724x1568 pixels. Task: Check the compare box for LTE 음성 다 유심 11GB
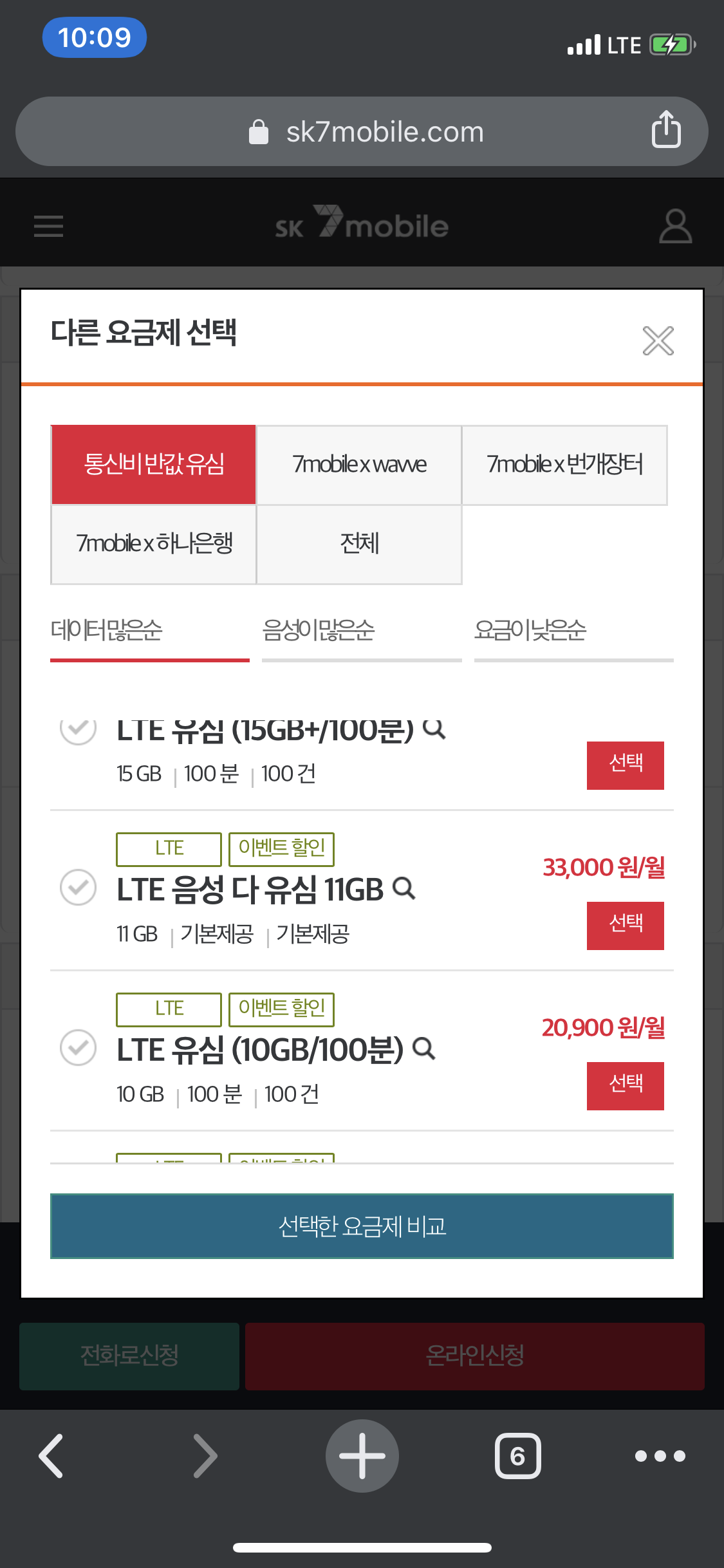(78, 888)
